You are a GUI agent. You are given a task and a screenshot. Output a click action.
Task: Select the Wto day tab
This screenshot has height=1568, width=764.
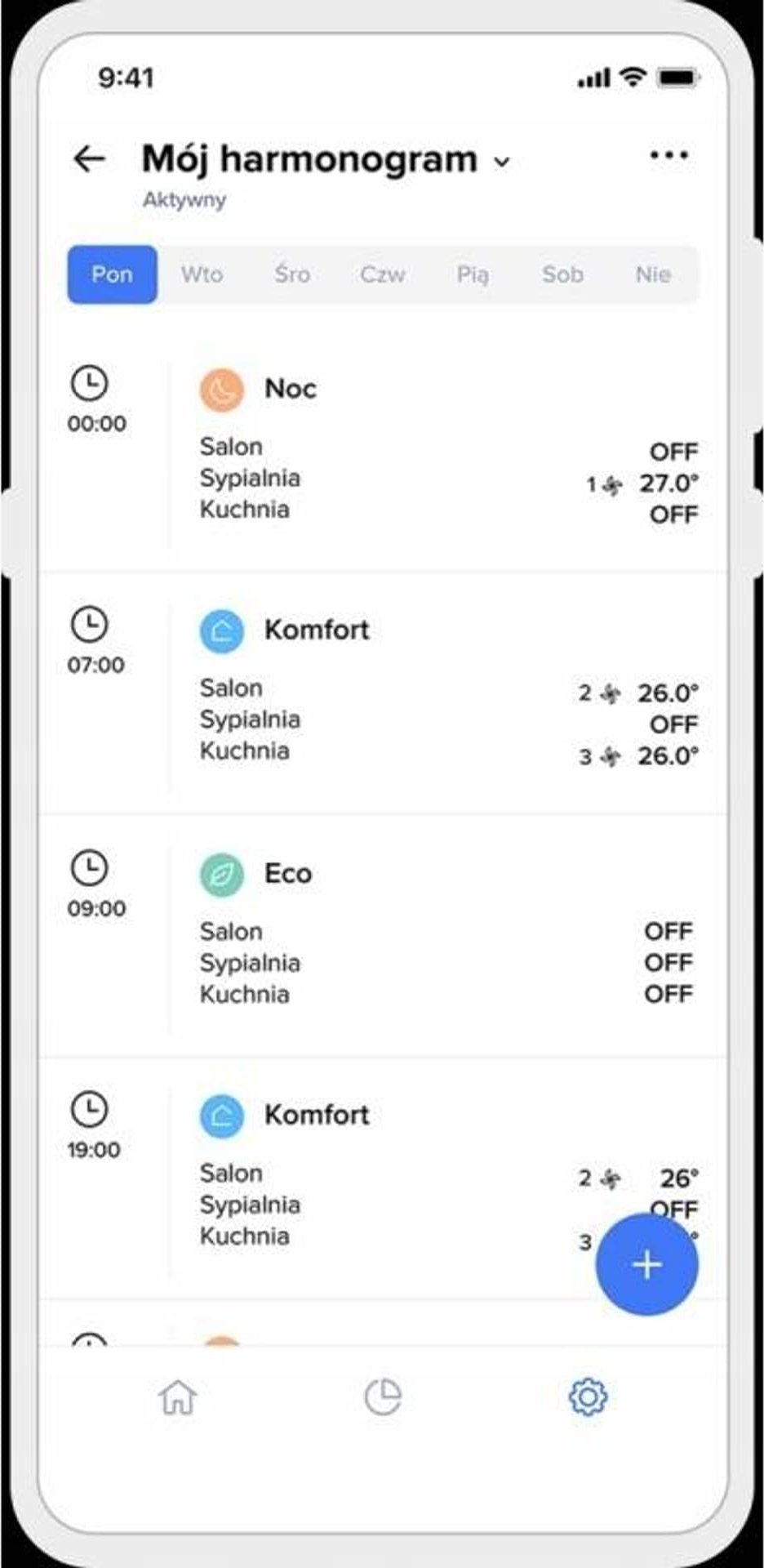tap(202, 274)
